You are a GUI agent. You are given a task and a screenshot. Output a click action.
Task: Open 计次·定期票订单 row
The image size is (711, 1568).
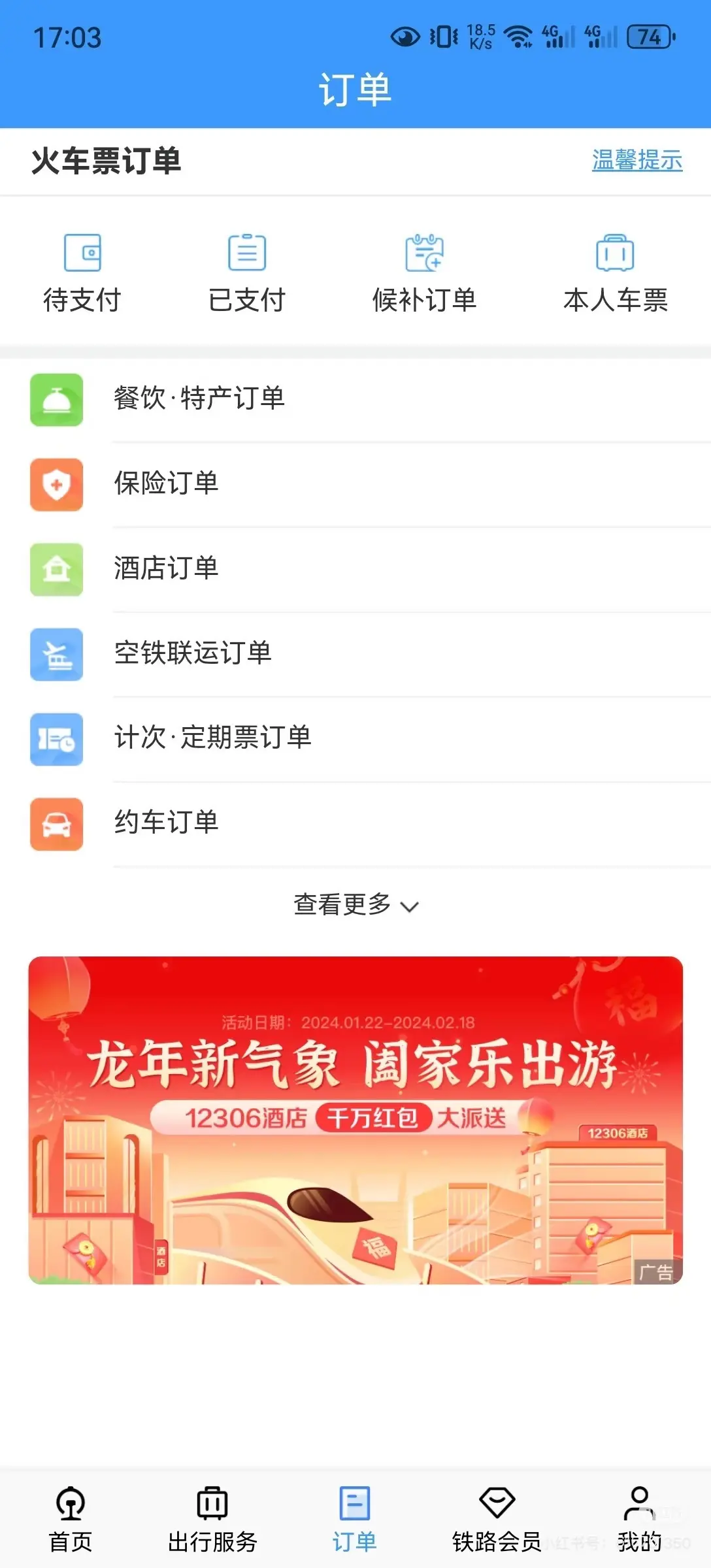click(355, 738)
